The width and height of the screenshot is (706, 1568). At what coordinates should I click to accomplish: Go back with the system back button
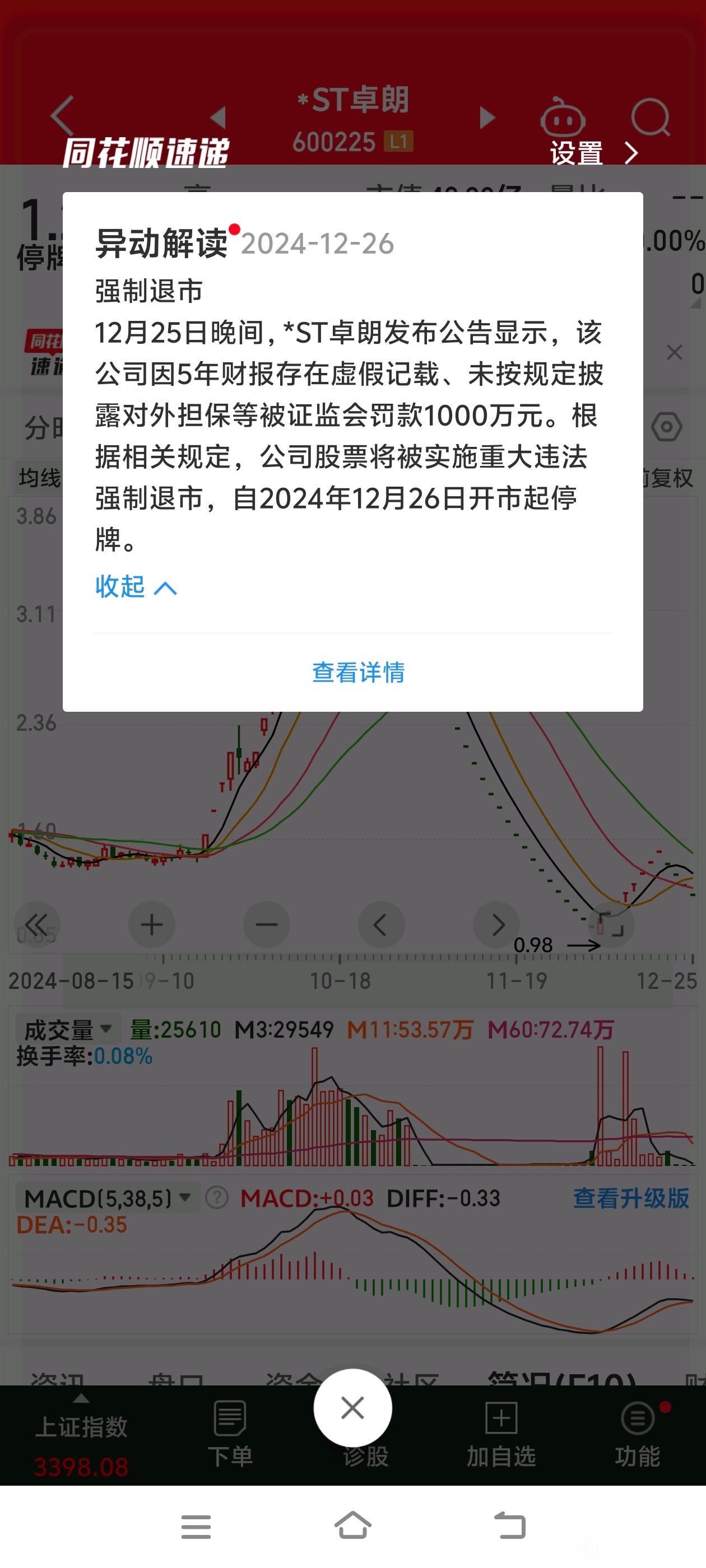[509, 1525]
